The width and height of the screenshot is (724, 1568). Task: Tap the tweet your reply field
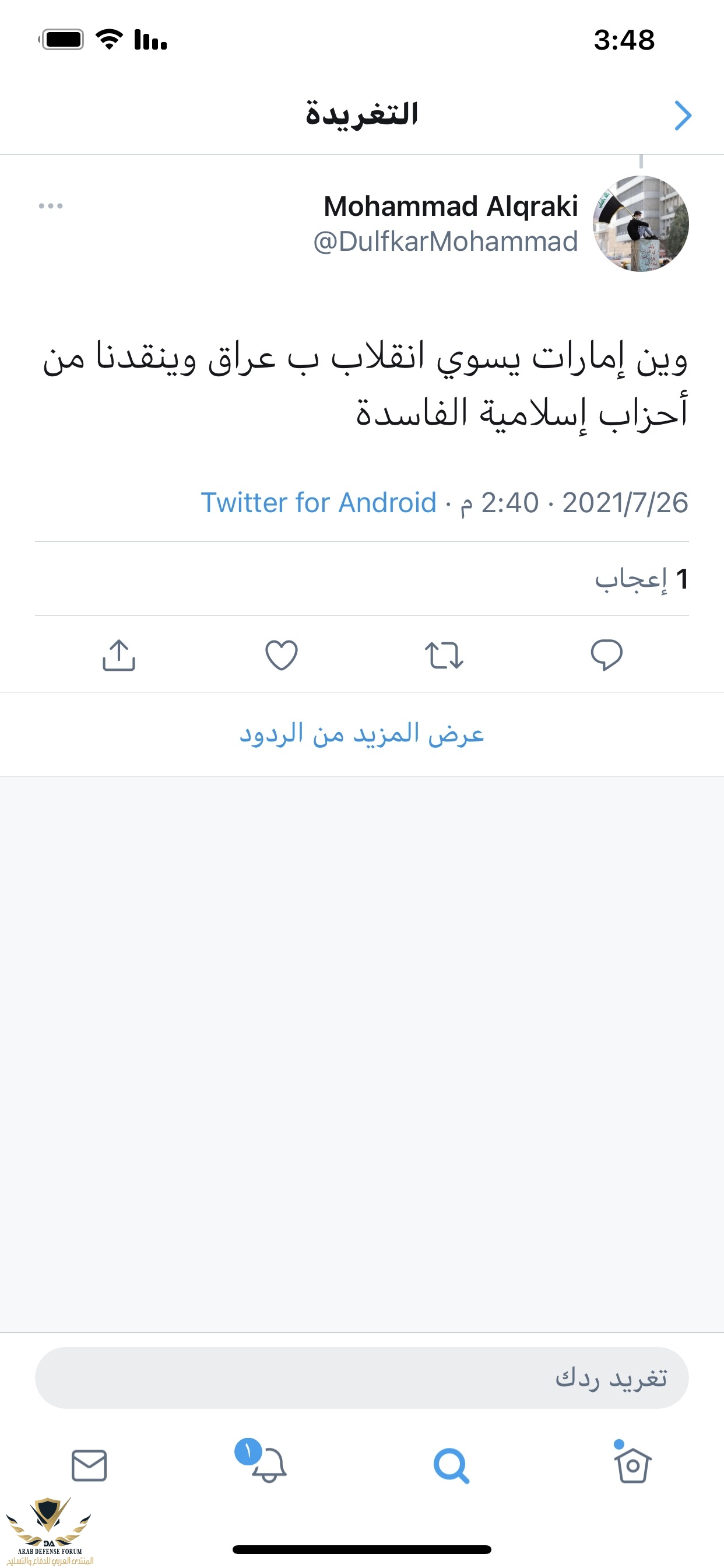(x=362, y=1378)
